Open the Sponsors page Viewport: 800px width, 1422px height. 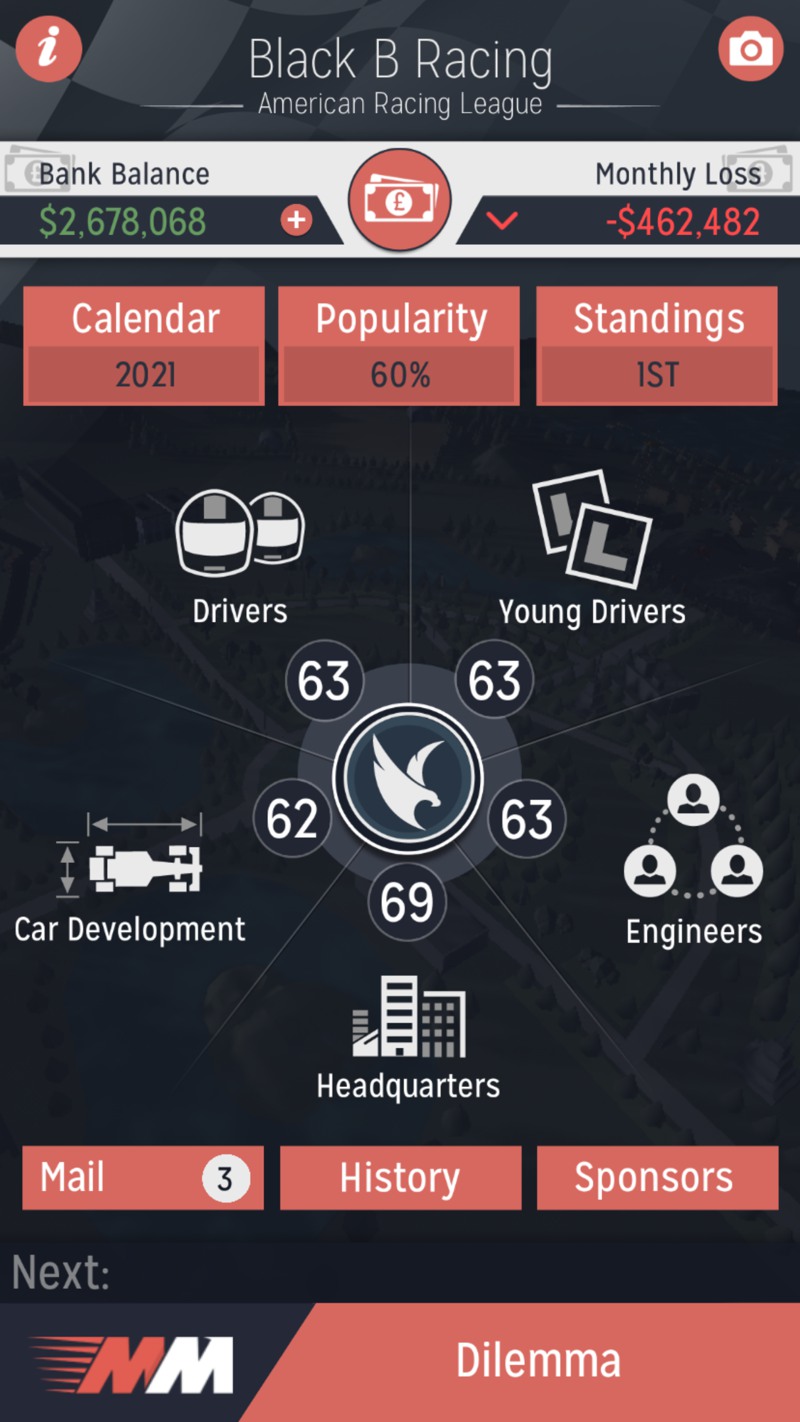pyautogui.click(x=657, y=1178)
